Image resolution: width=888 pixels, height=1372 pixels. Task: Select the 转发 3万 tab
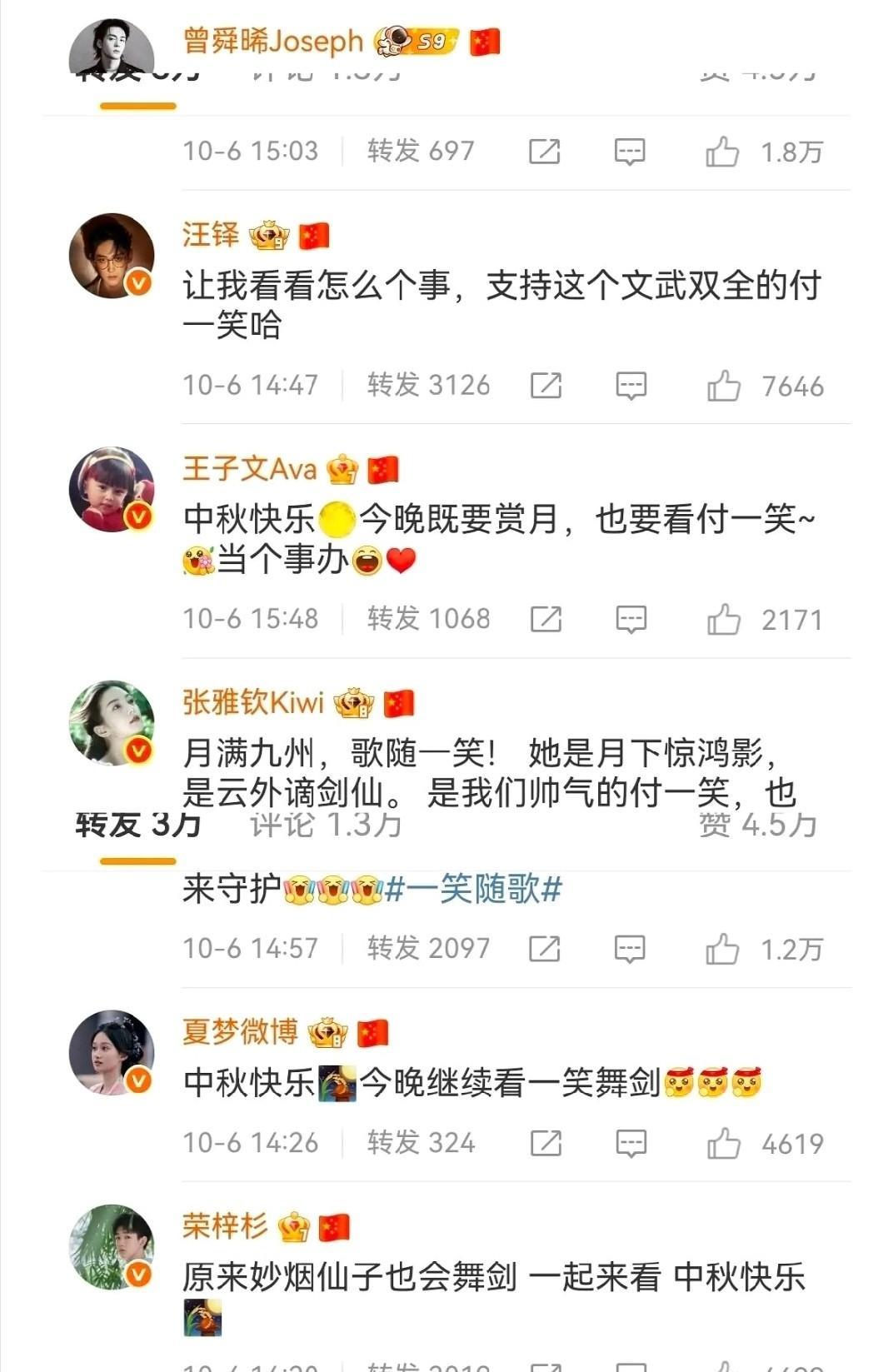[x=138, y=825]
